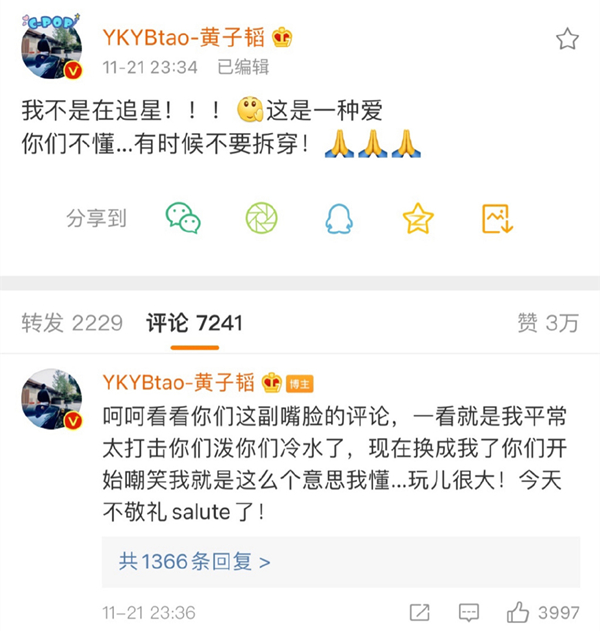Forward the comment posted at 23:36
This screenshot has width=600, height=631.
[421, 612]
